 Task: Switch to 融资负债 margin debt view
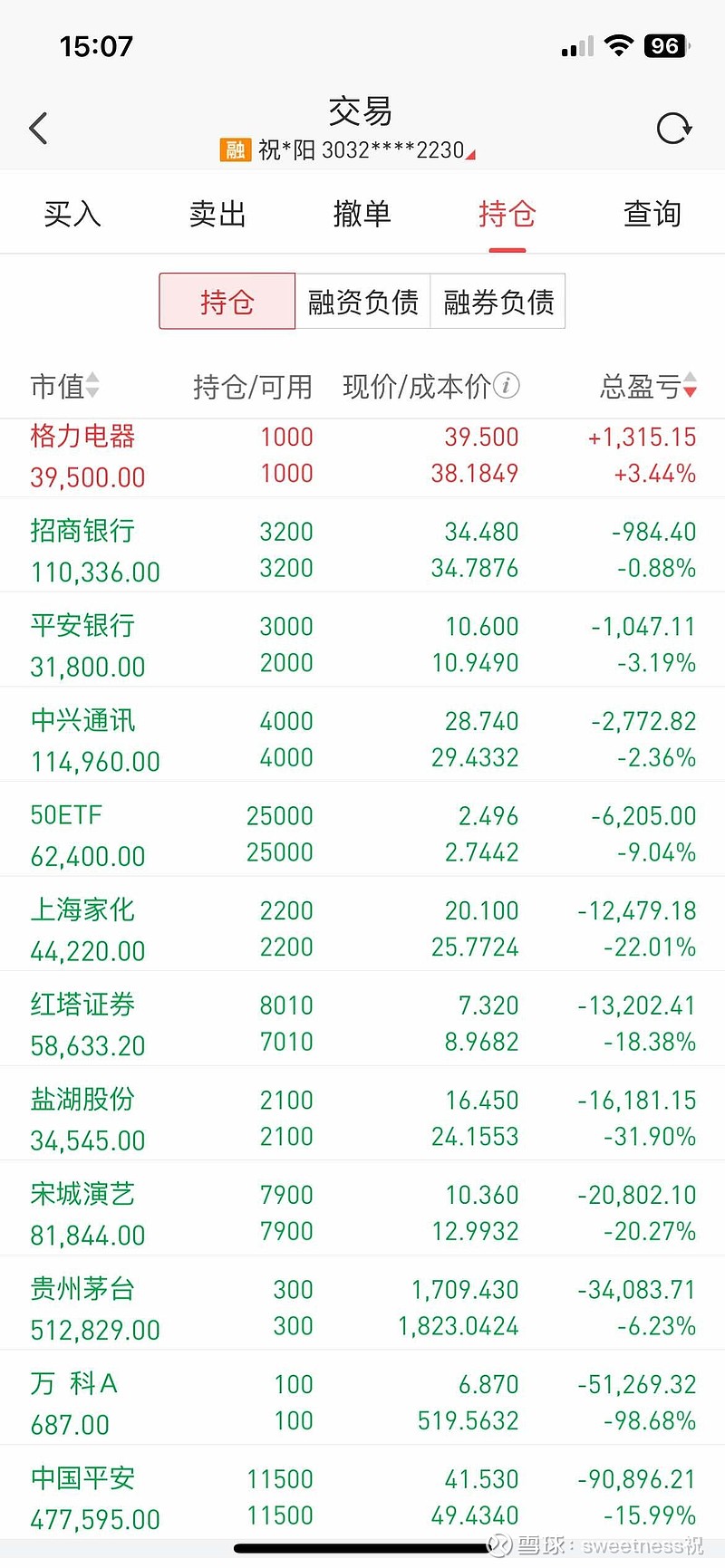(x=362, y=301)
